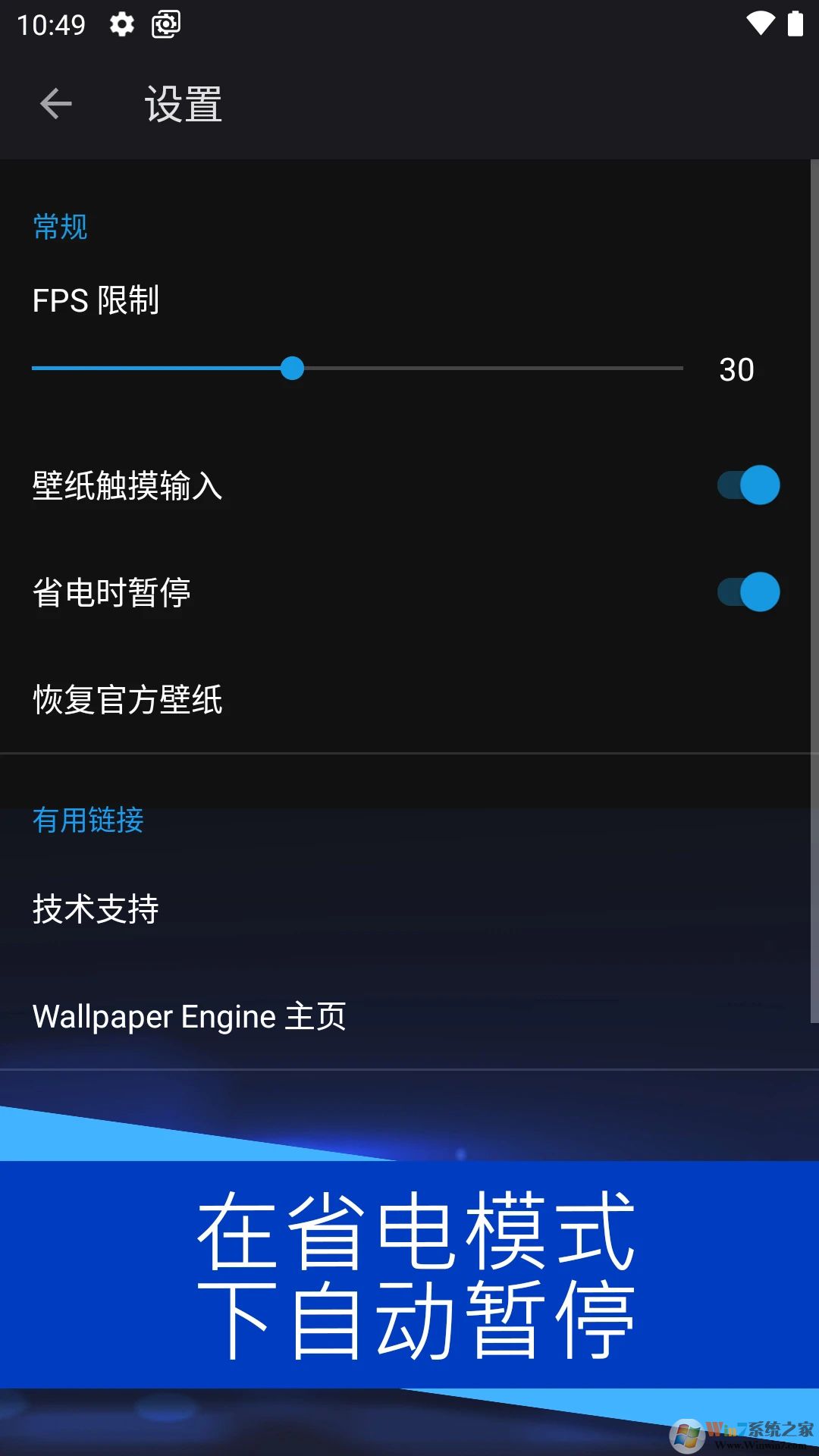
Task: Tap the 有用链接 section header
Action: click(x=88, y=820)
